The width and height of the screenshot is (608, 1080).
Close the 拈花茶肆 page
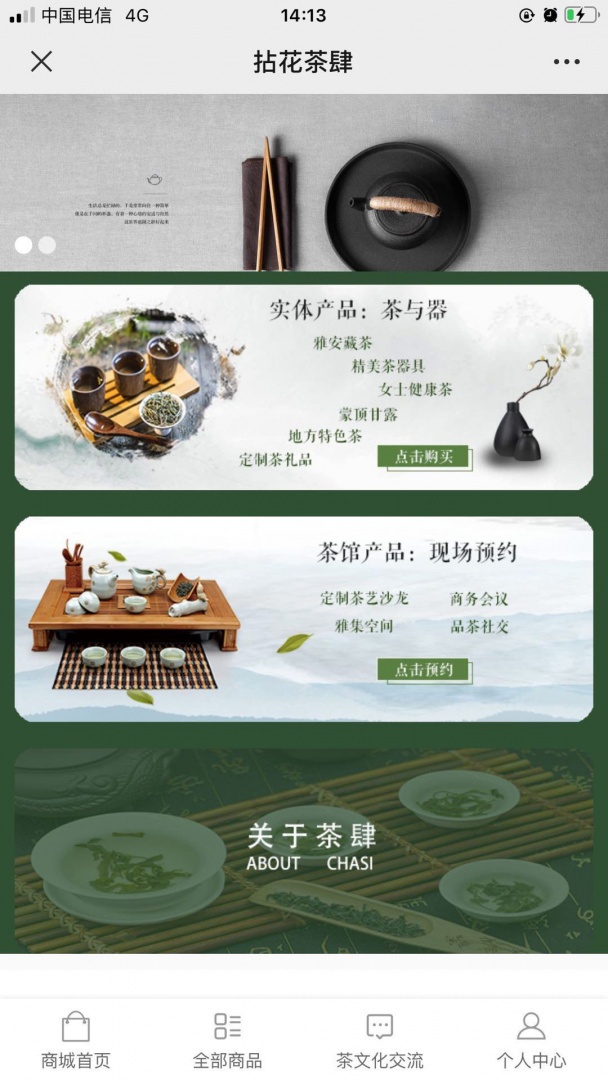point(41,62)
